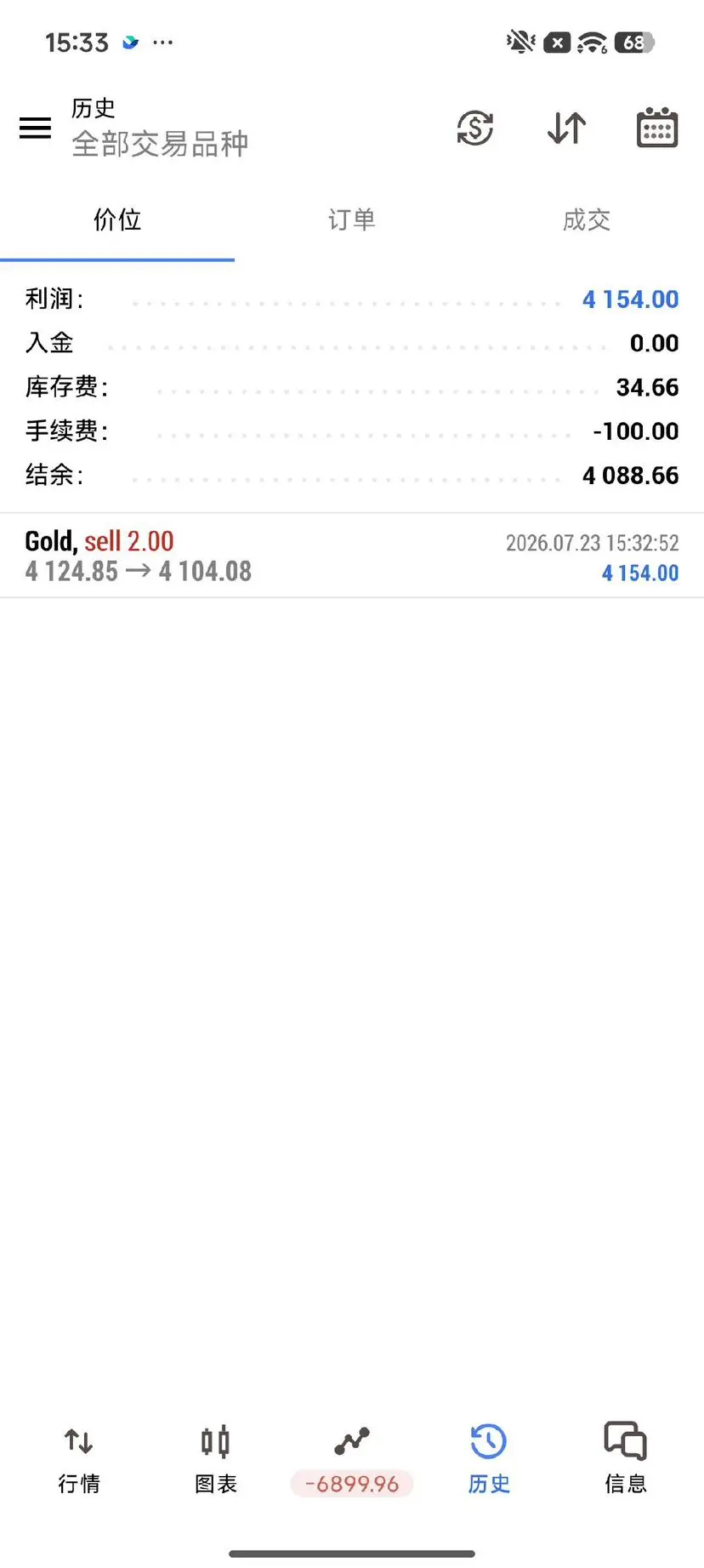Tap the currency symbol filter icon
Viewport: 704px width, 1568px height.
click(474, 128)
